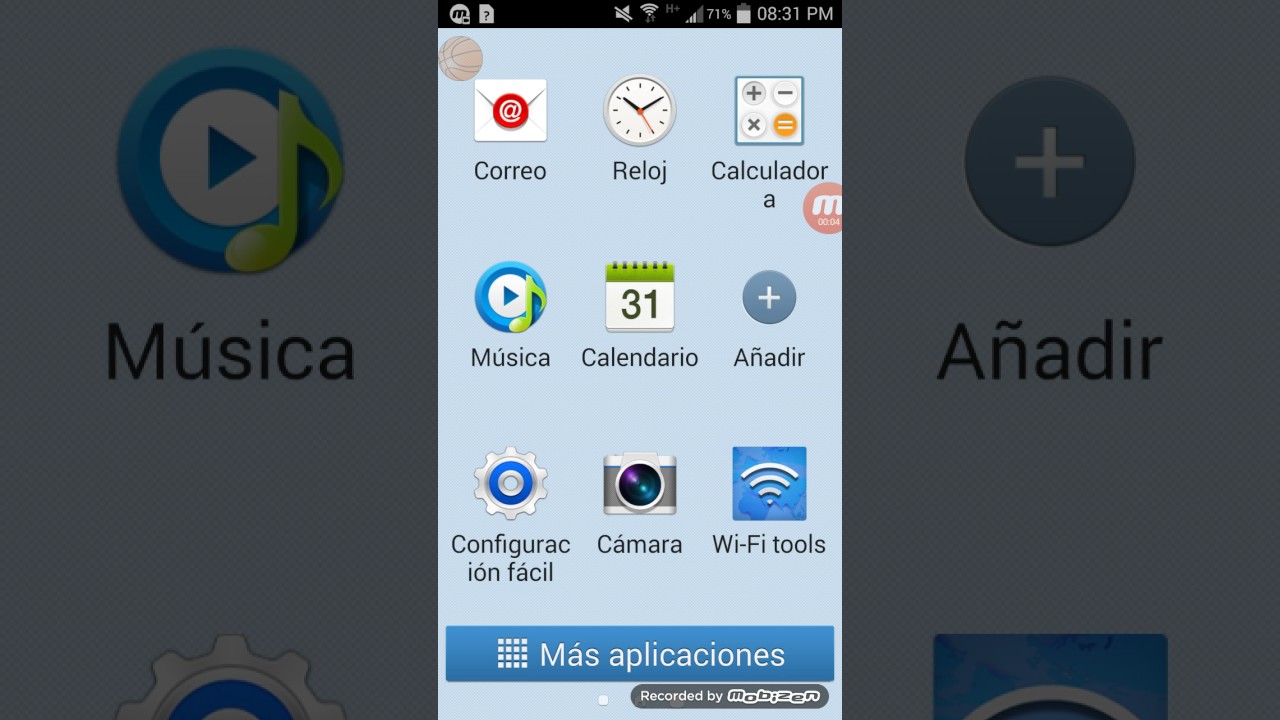Open Configuración fácil settings
The height and width of the screenshot is (720, 1280).
[510, 485]
